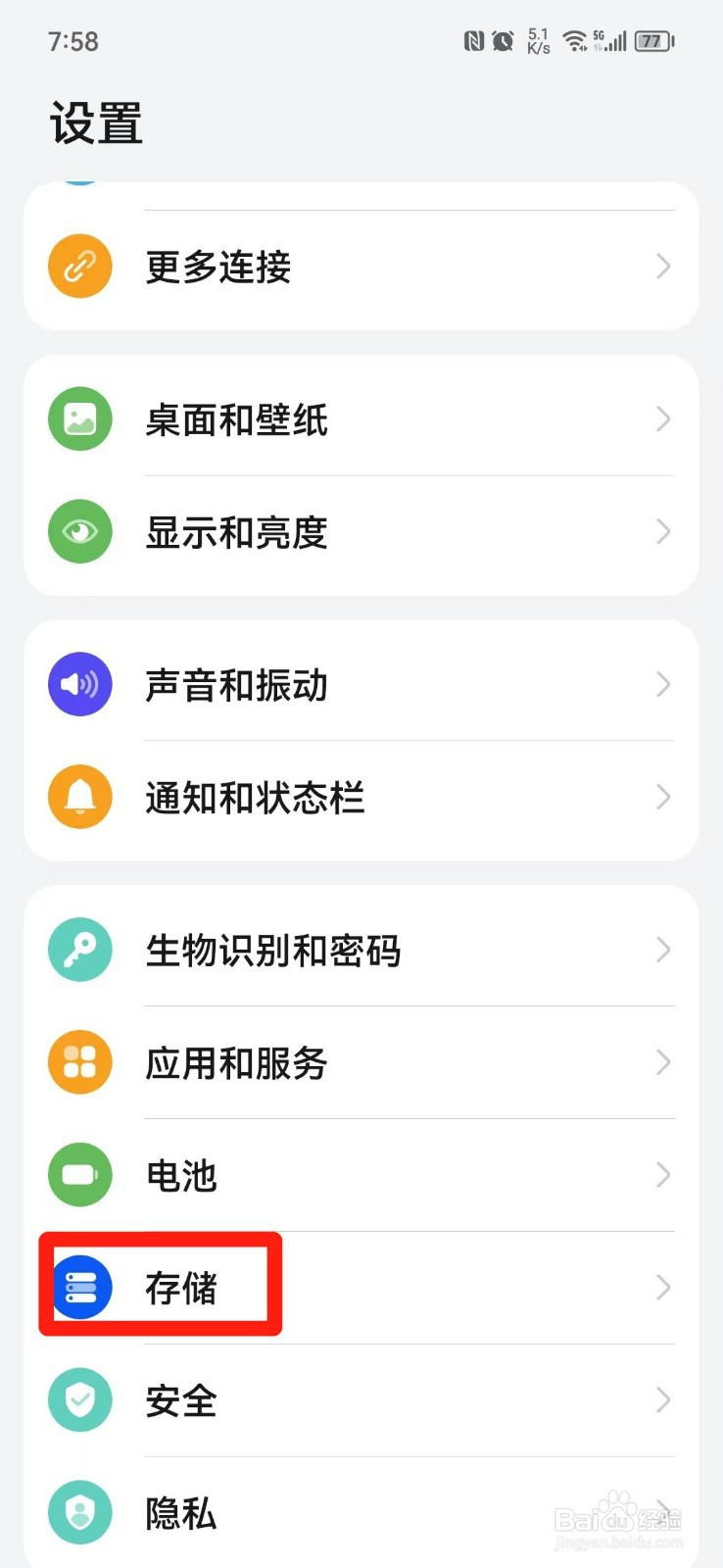Select 通知和状态栏
This screenshot has height=1568, width=723.
tap(361, 798)
